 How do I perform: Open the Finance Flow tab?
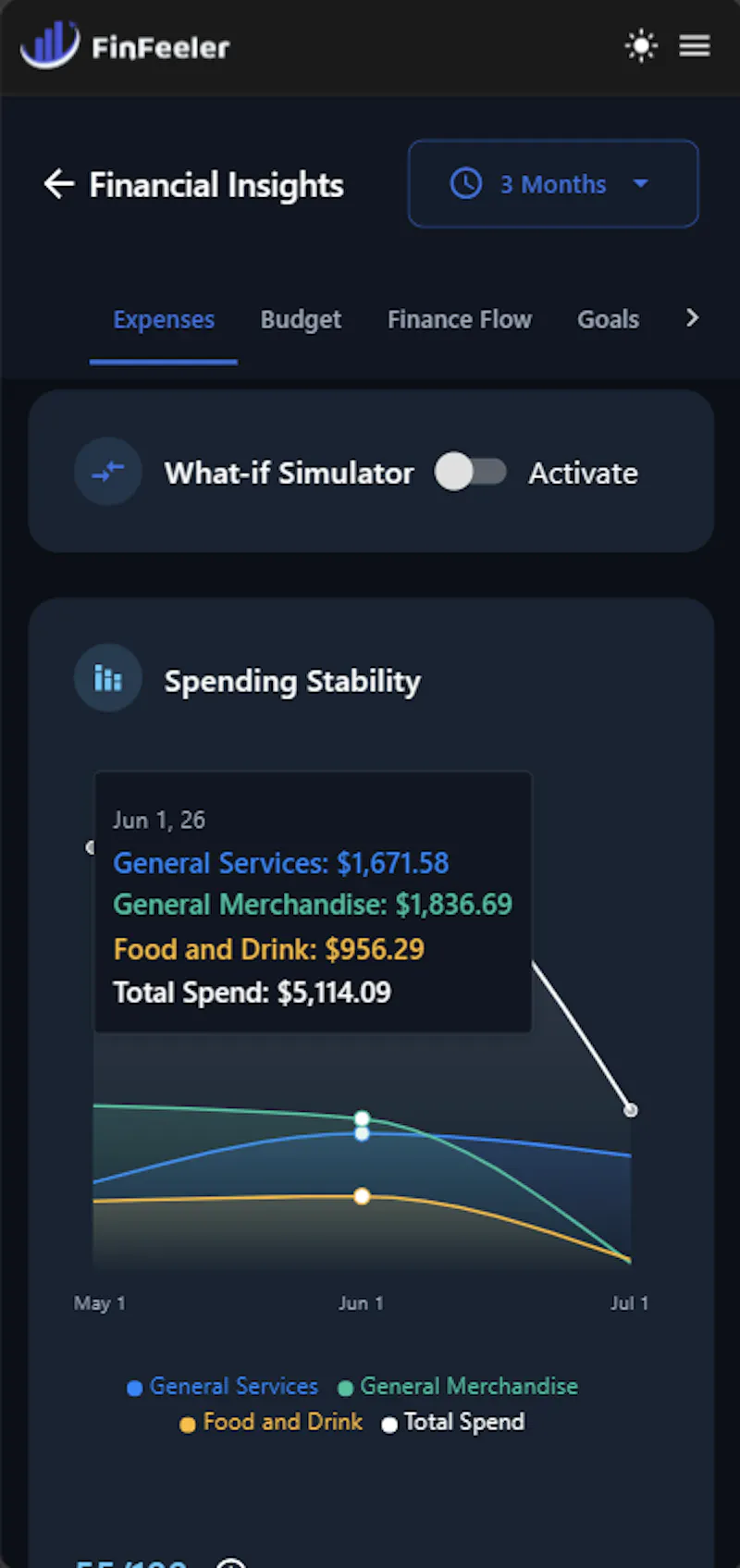pos(460,320)
